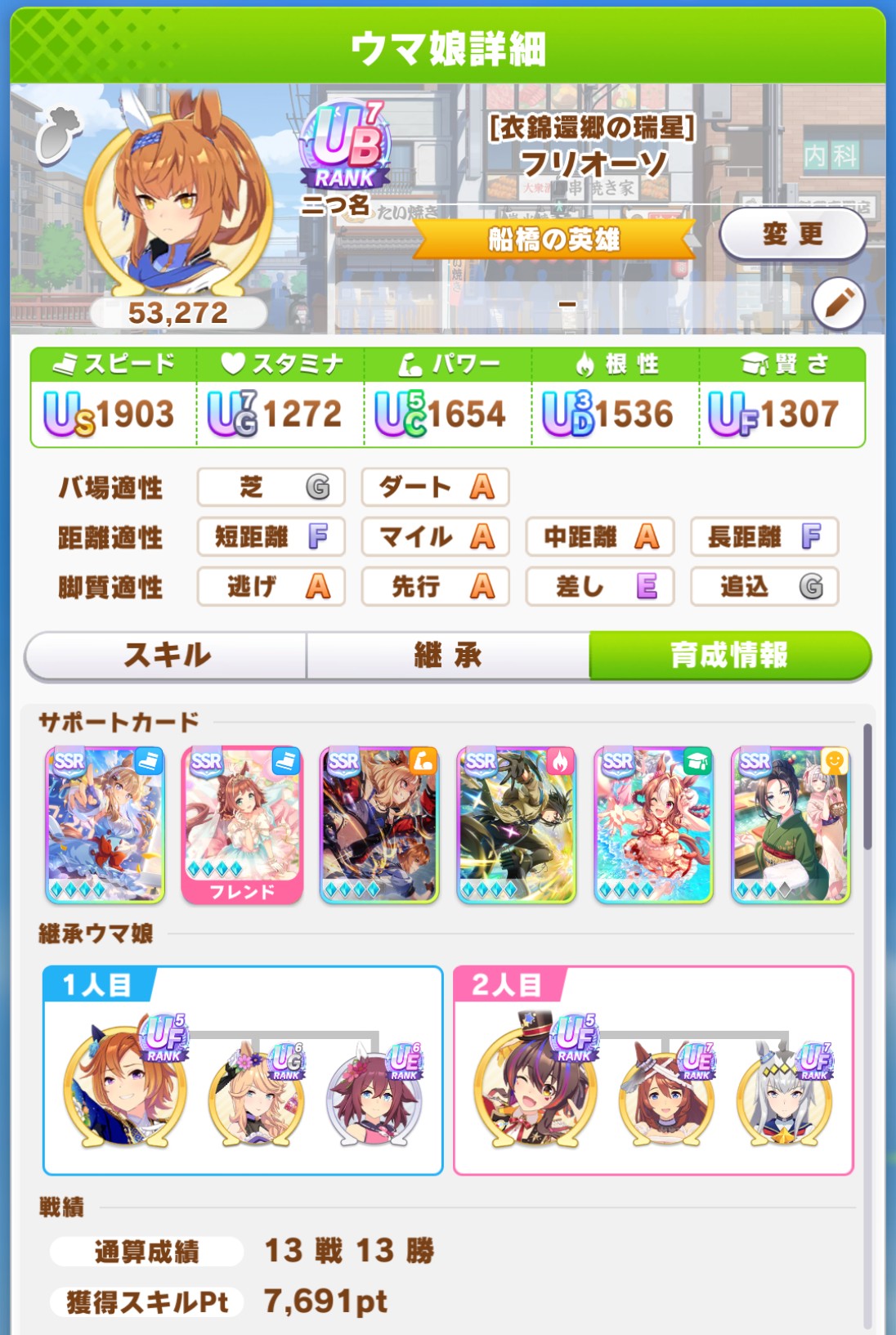Open the friend-type SSR support card with kimono girl
Viewport: 896px width, 1335px height.
click(x=791, y=824)
